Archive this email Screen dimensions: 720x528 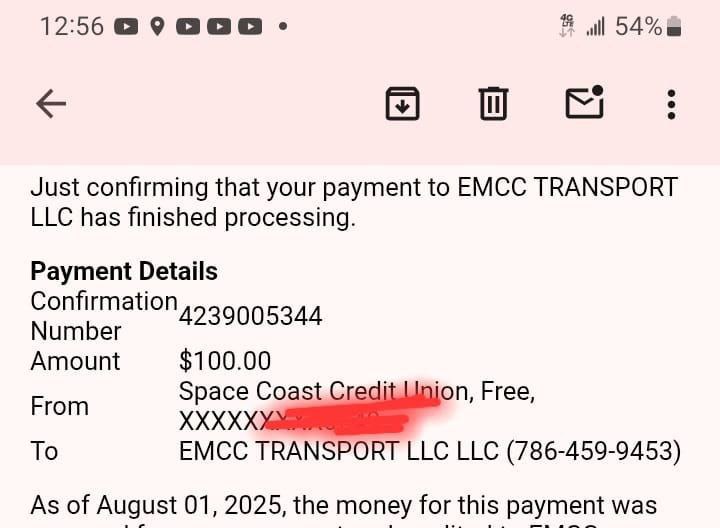402,104
